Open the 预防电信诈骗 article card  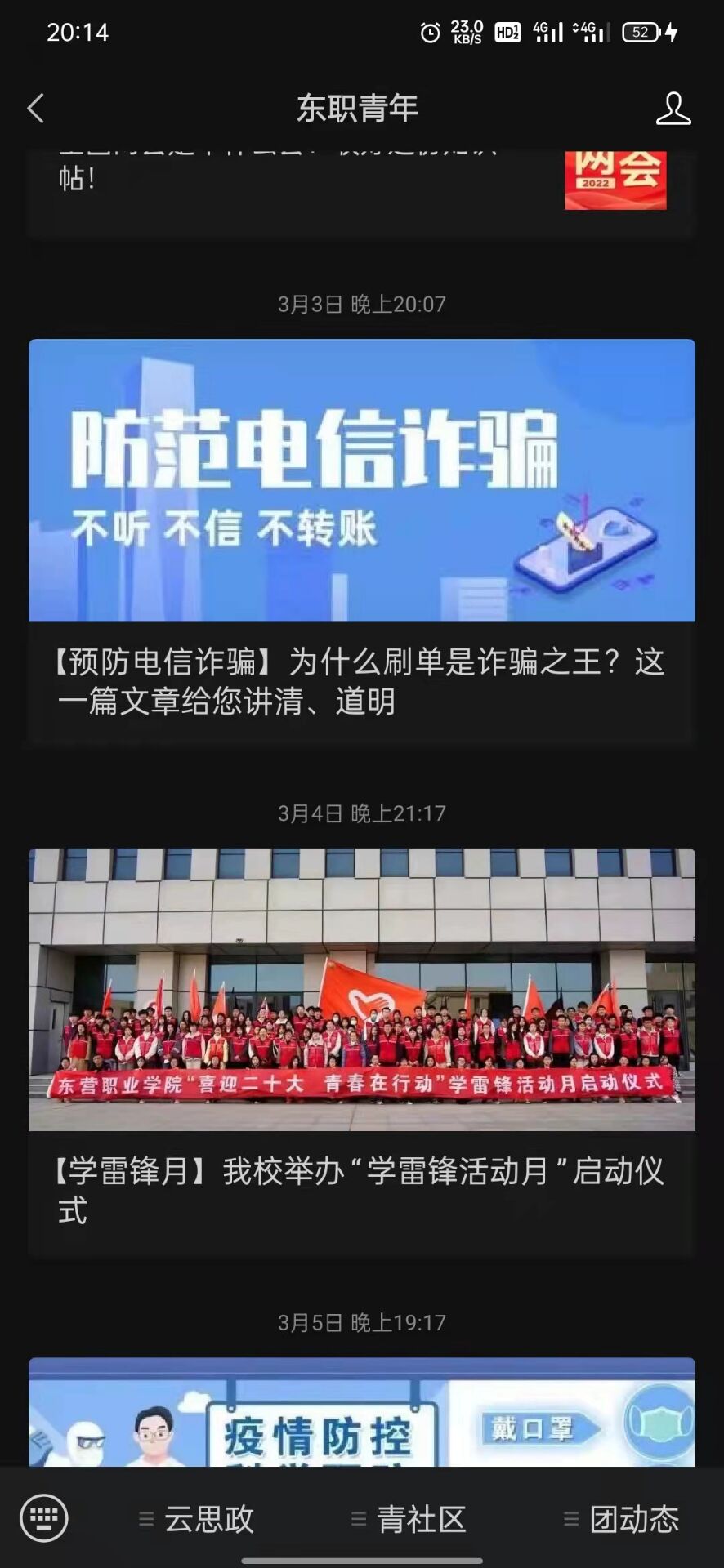[362, 541]
